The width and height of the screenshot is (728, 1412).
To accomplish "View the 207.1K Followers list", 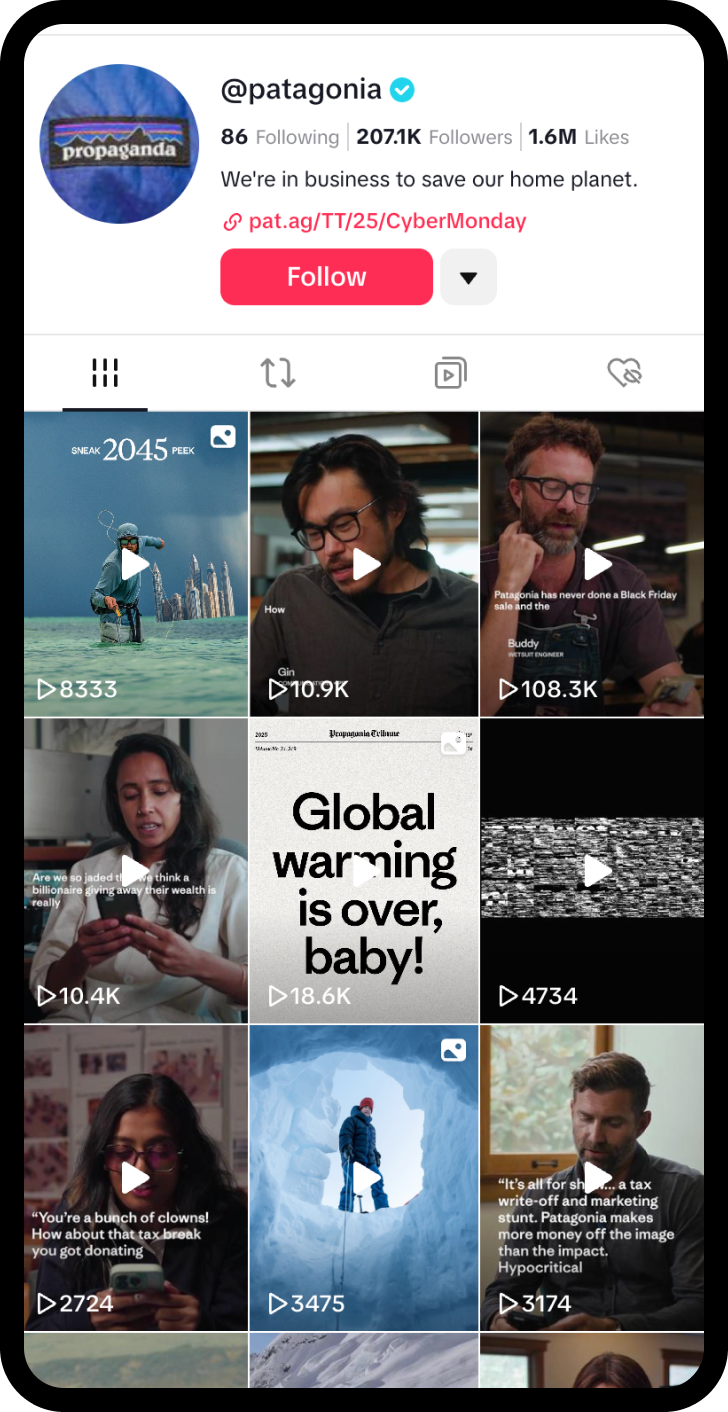I will click(x=433, y=137).
